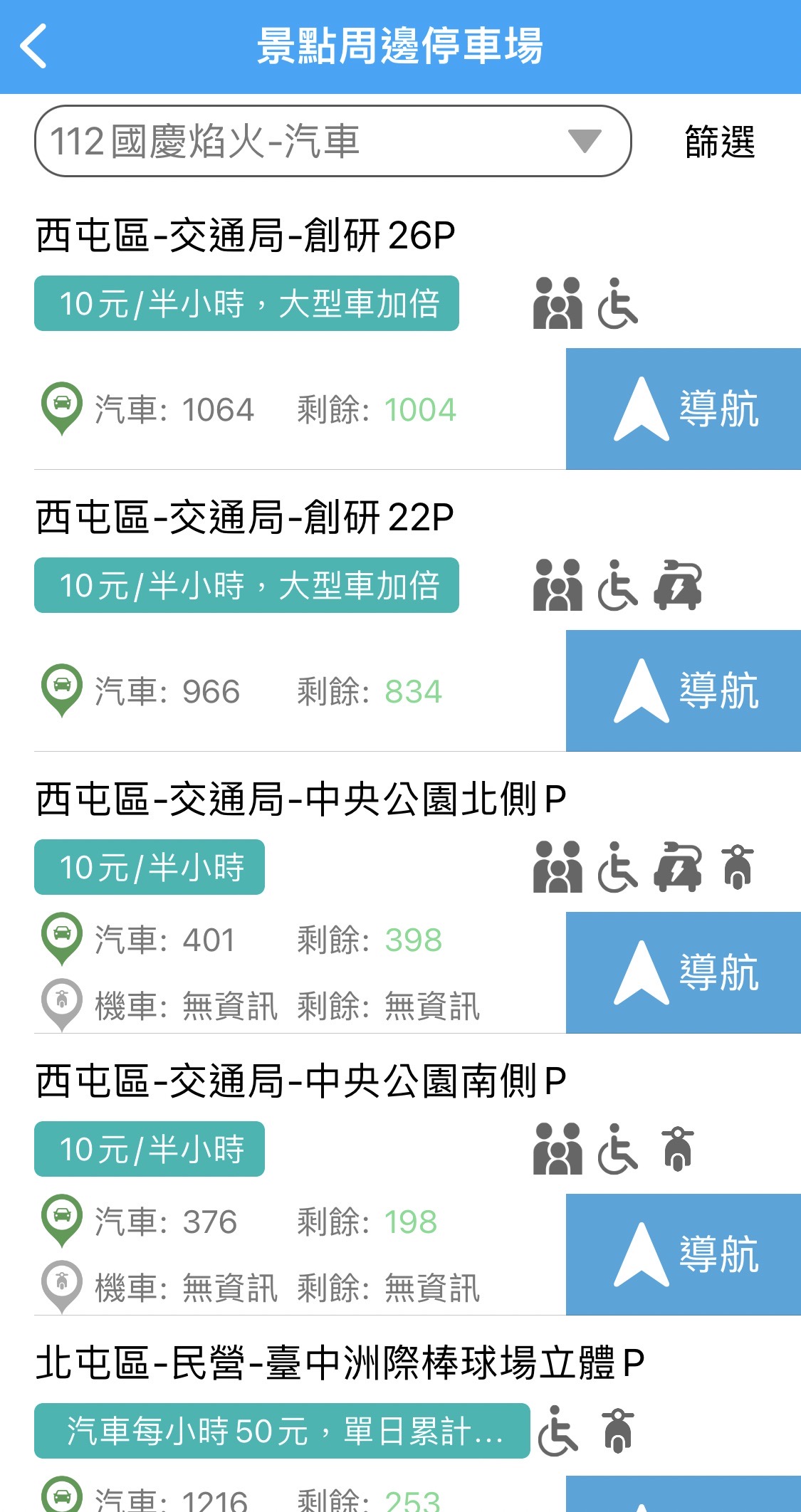Go back using the top-left arrow
The image size is (801, 1512).
click(33, 46)
